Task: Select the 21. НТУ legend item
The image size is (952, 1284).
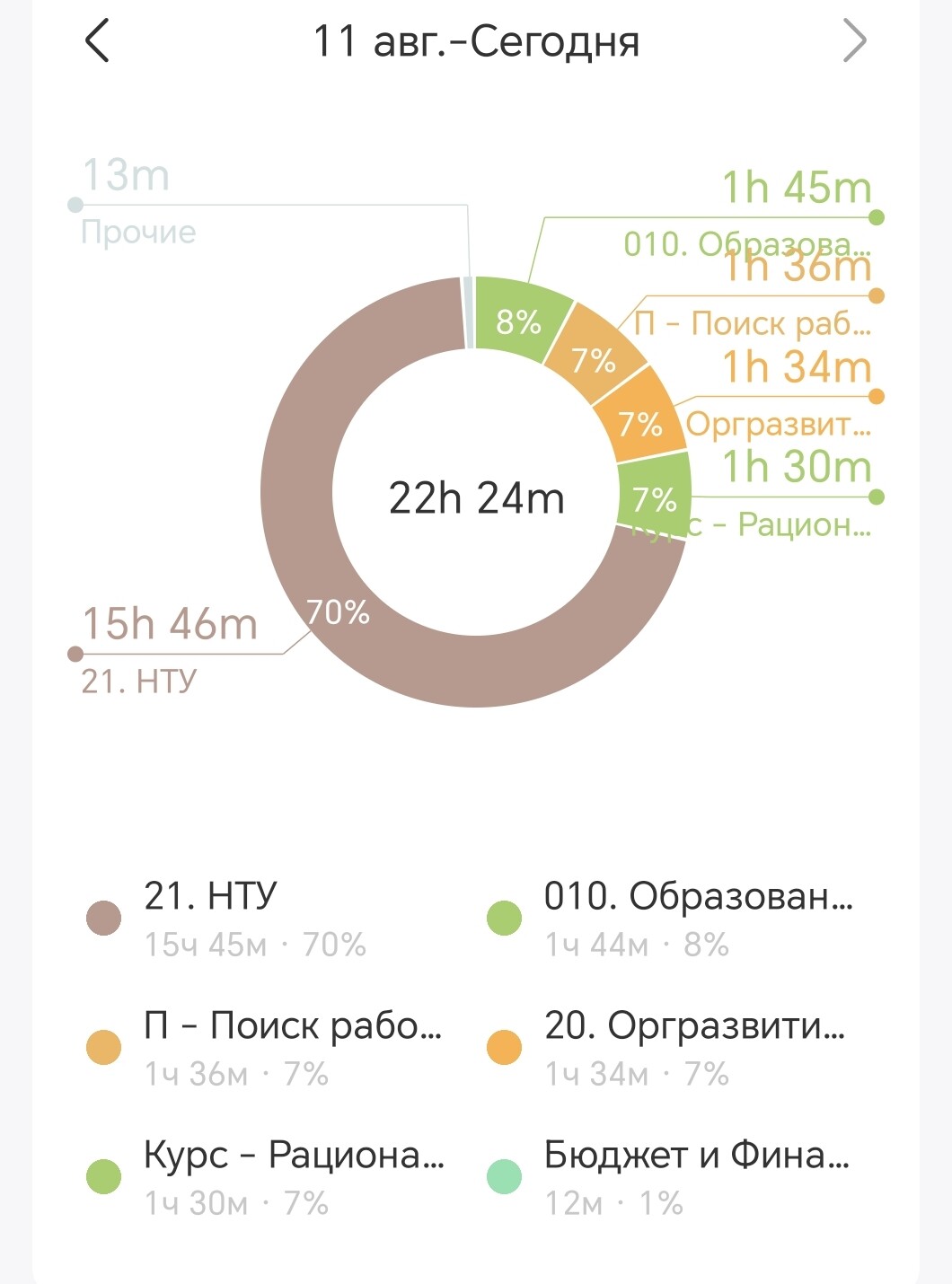Action: [225, 918]
